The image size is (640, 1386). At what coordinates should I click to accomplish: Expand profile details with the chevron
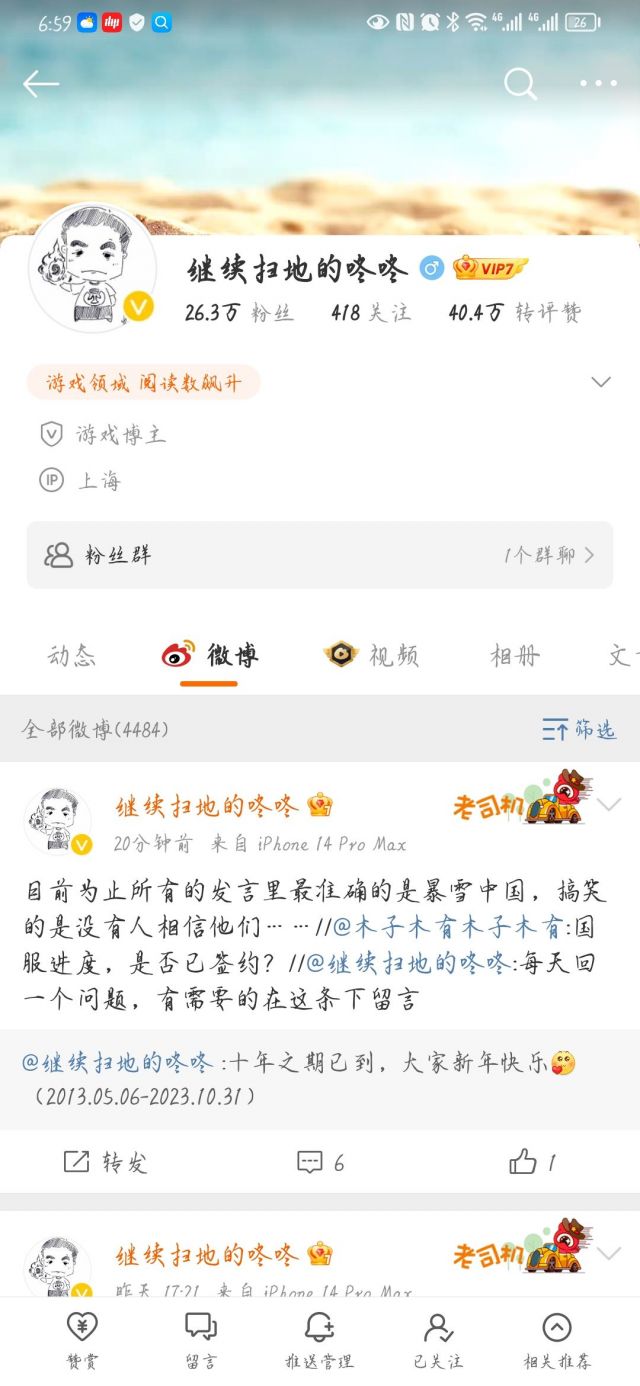tap(601, 382)
